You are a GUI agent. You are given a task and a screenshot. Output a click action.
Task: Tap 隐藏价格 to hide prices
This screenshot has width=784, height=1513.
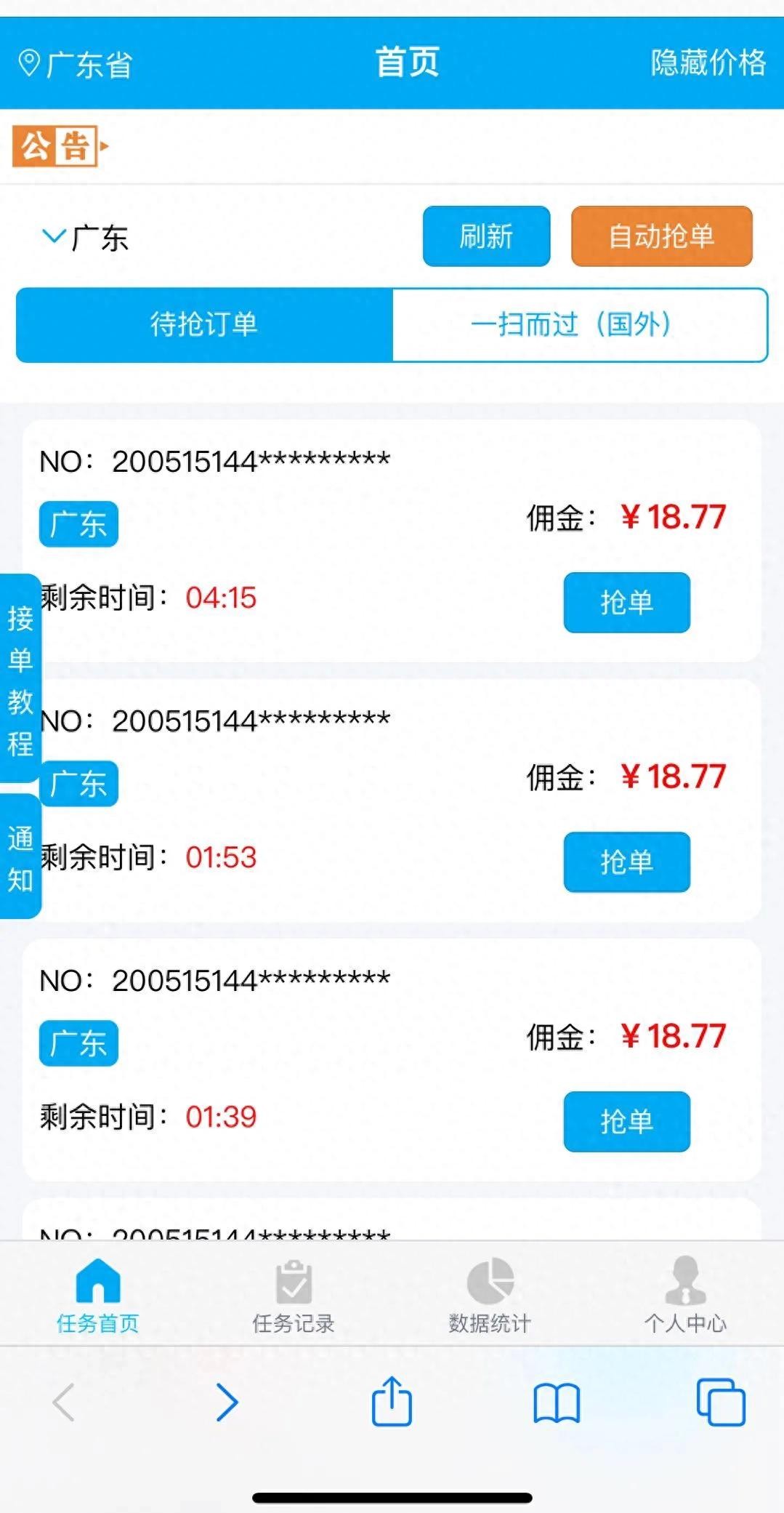708,63
